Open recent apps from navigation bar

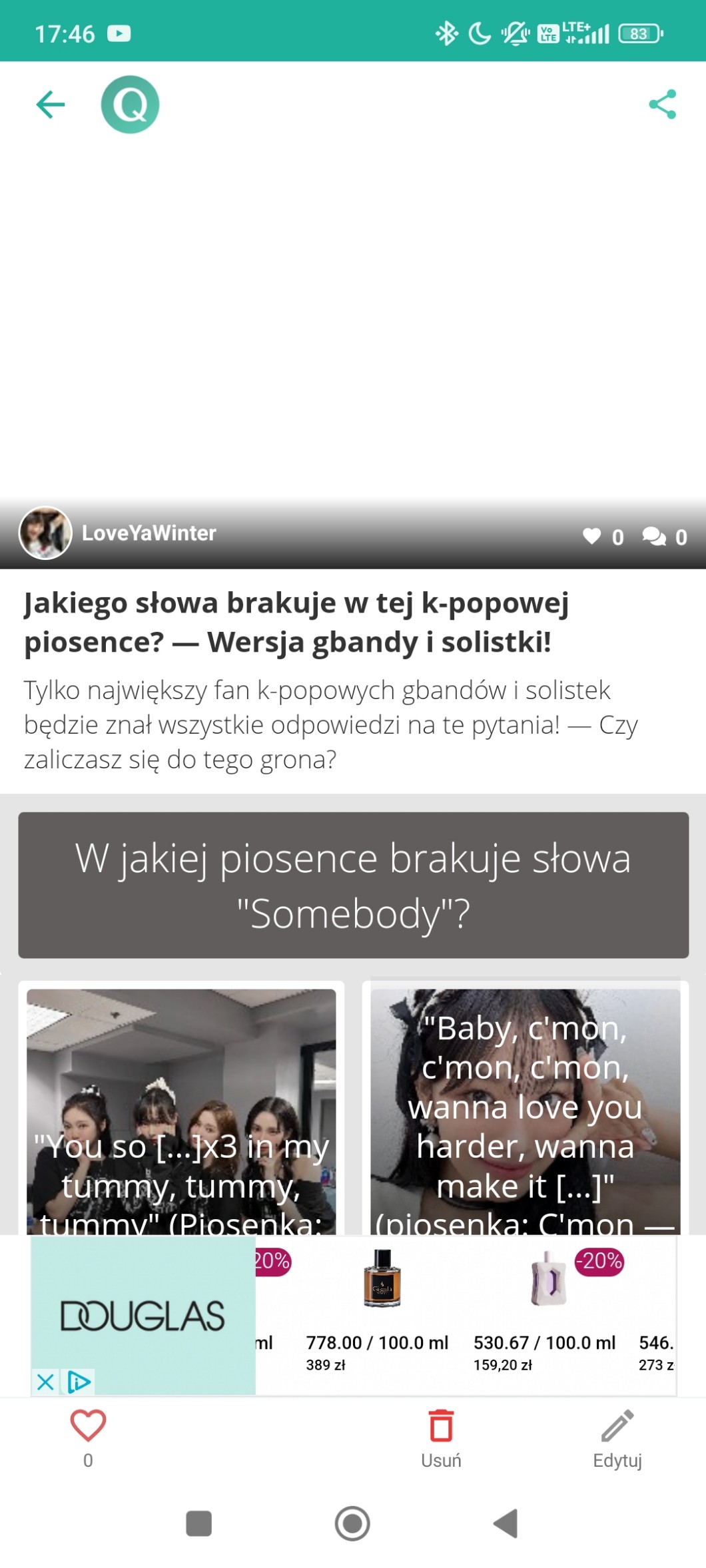click(x=198, y=1523)
